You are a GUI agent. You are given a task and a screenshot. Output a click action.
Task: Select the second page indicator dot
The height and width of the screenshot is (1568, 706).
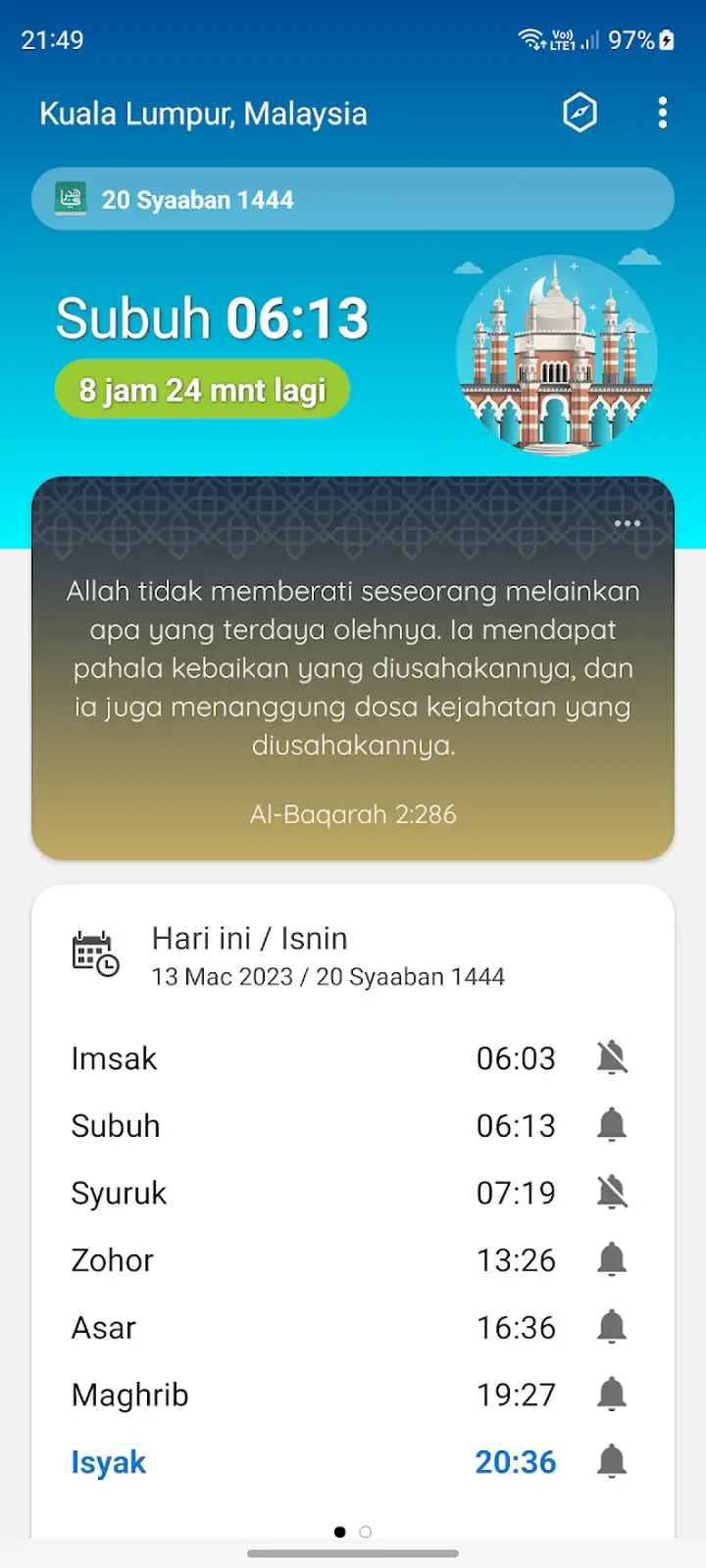[x=366, y=1532]
